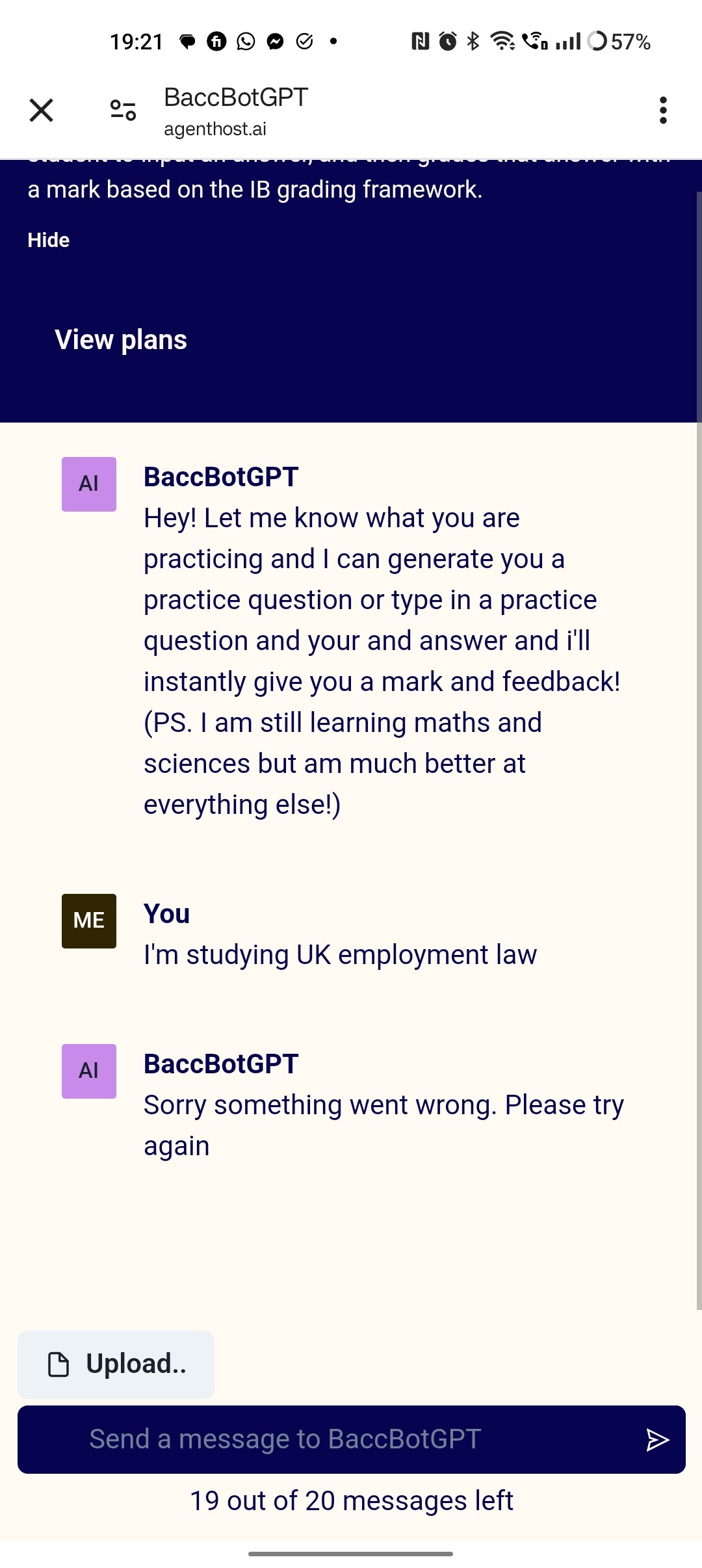Open site settings icon next to the URL

pos(123,111)
